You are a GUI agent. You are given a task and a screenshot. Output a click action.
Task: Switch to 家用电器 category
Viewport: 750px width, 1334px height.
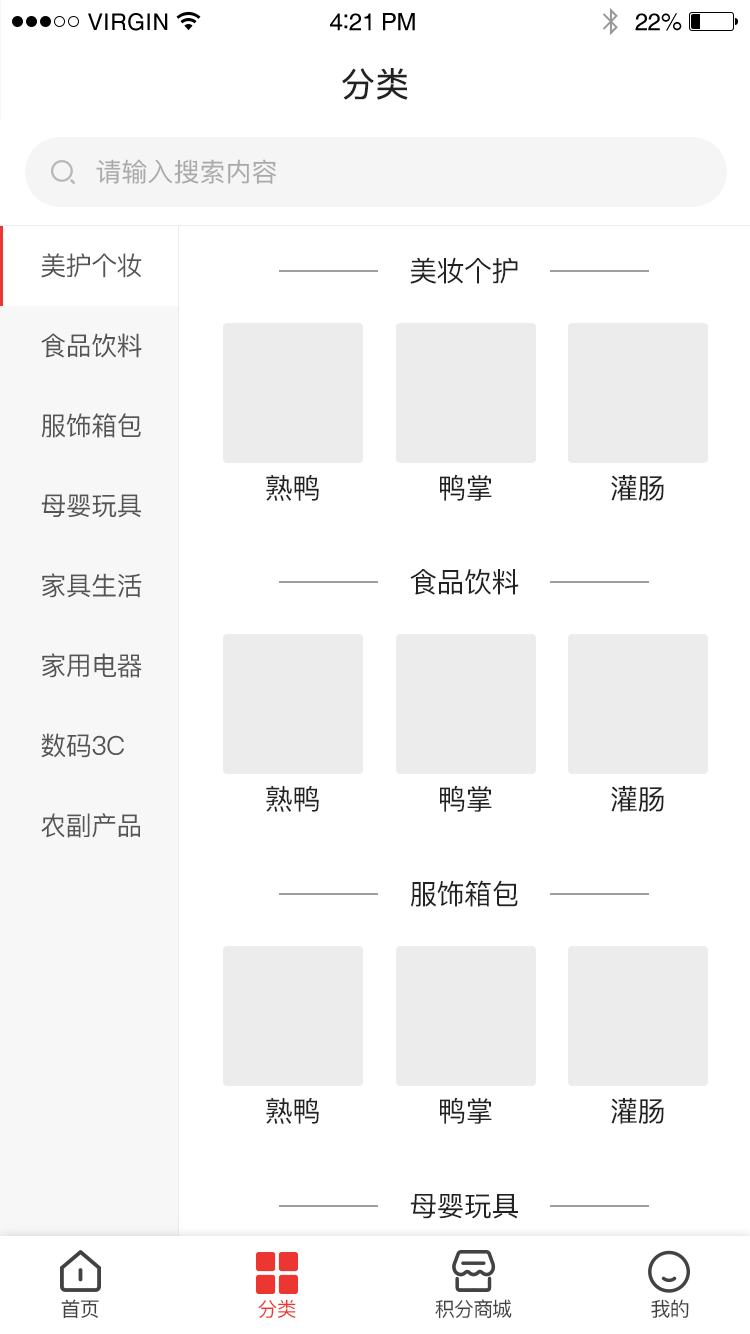click(x=91, y=666)
